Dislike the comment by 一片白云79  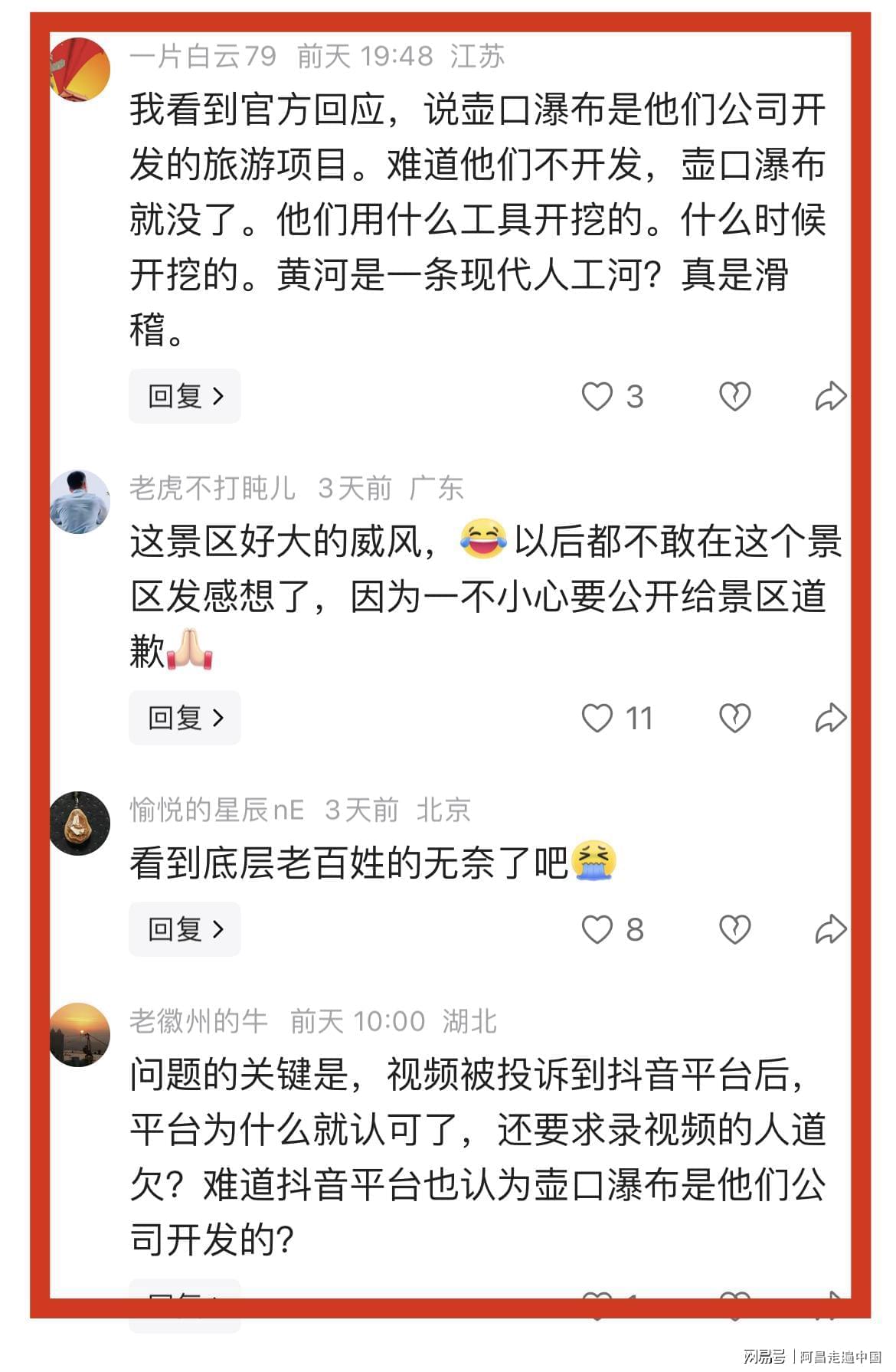[x=734, y=397]
